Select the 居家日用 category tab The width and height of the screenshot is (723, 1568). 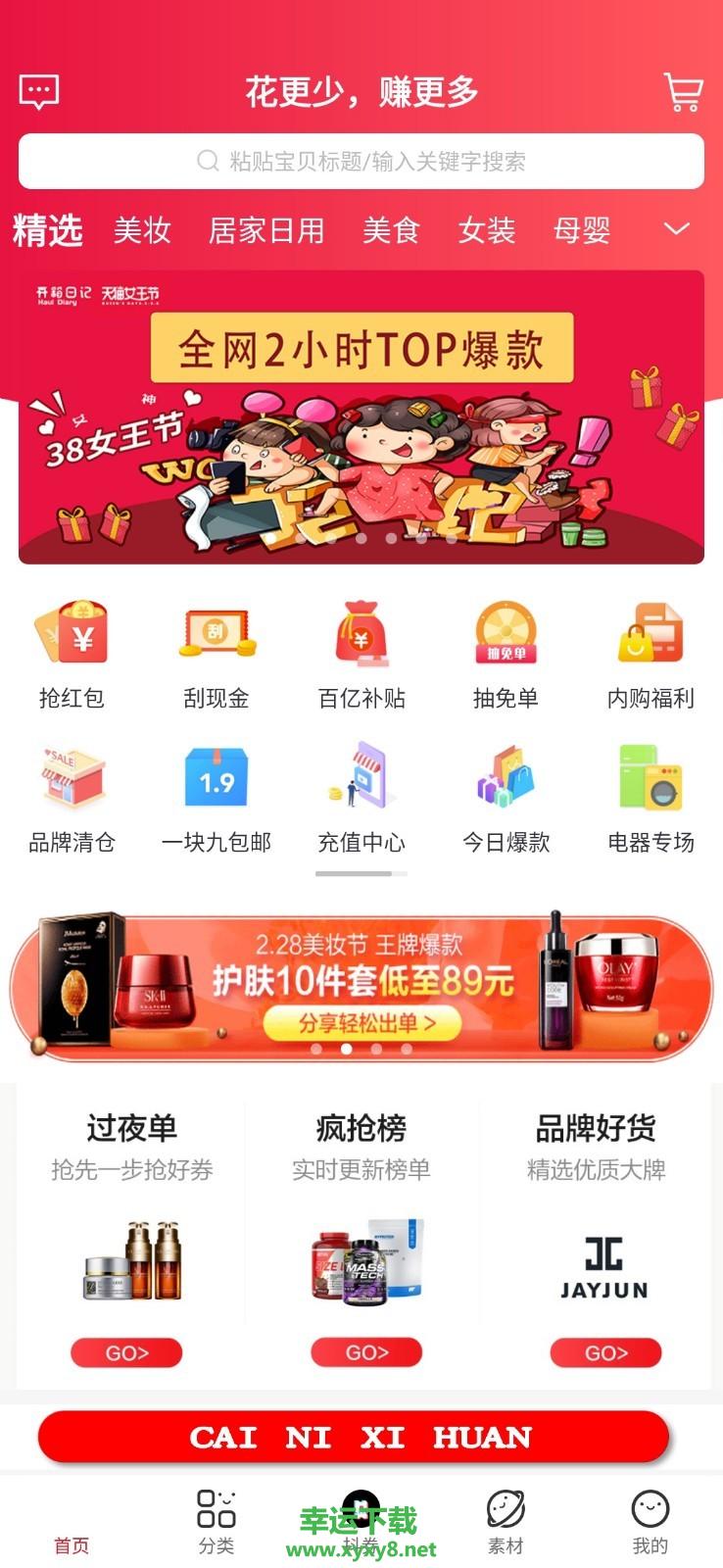(265, 230)
